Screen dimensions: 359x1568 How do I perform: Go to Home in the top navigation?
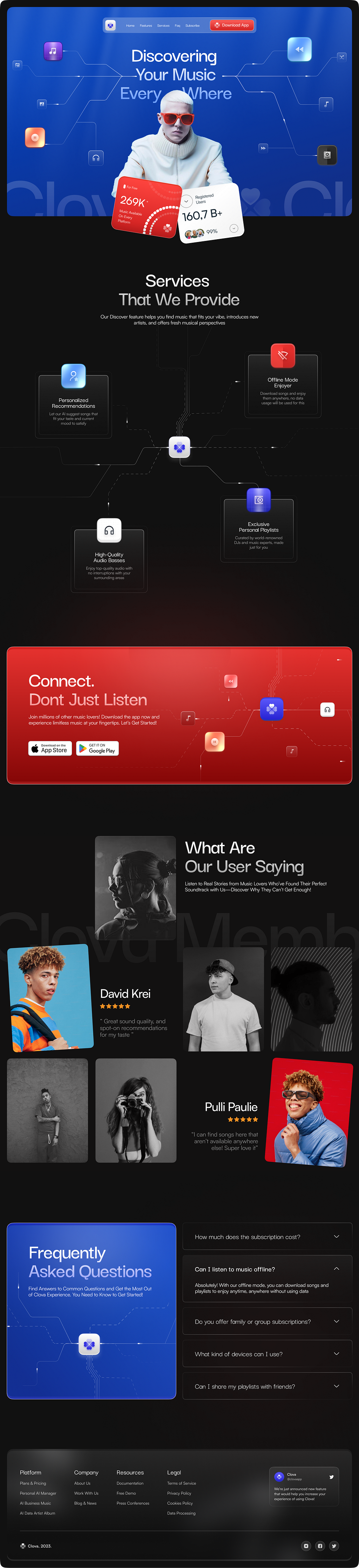(130, 26)
